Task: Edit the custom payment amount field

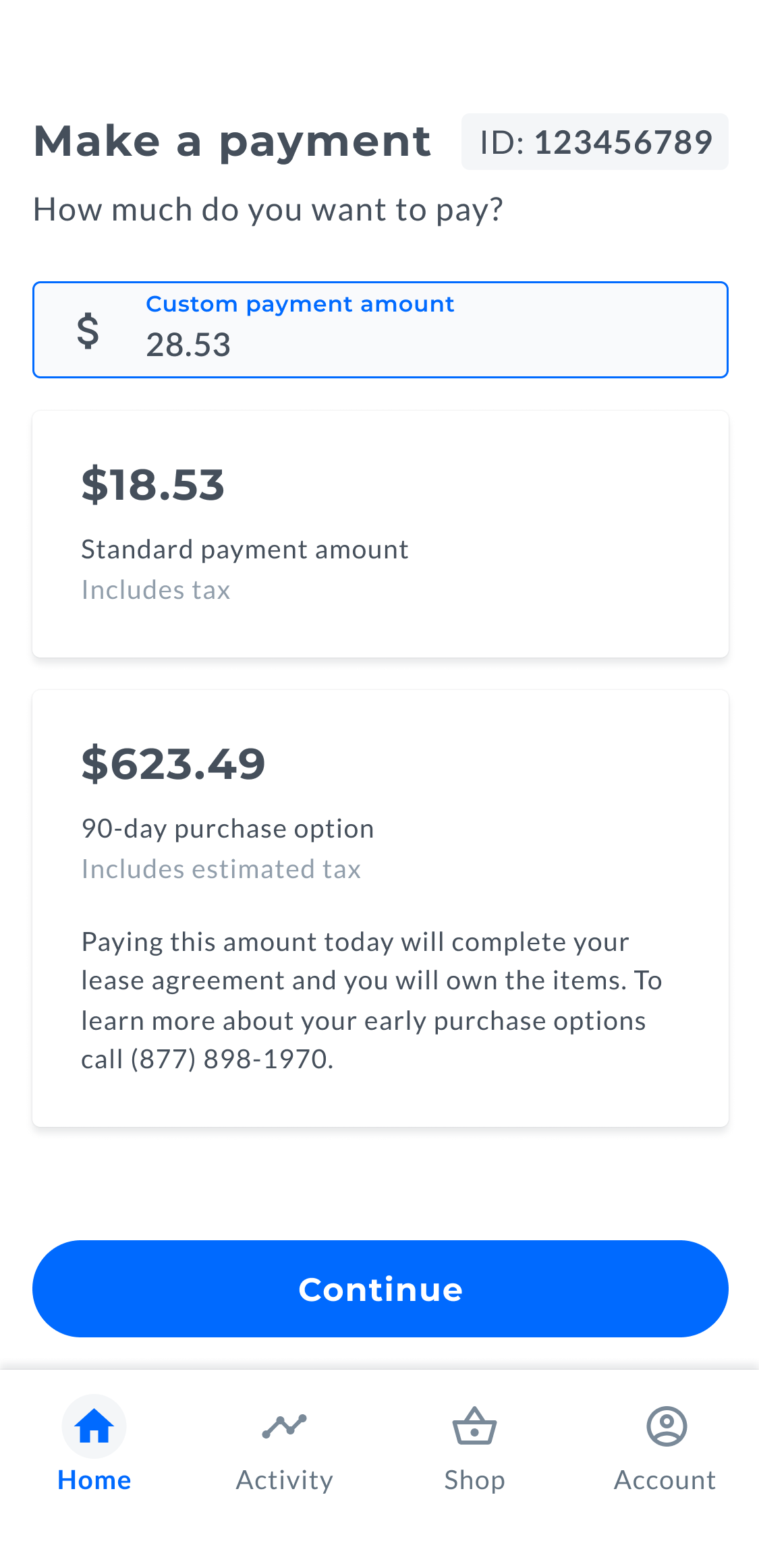Action: click(380, 330)
